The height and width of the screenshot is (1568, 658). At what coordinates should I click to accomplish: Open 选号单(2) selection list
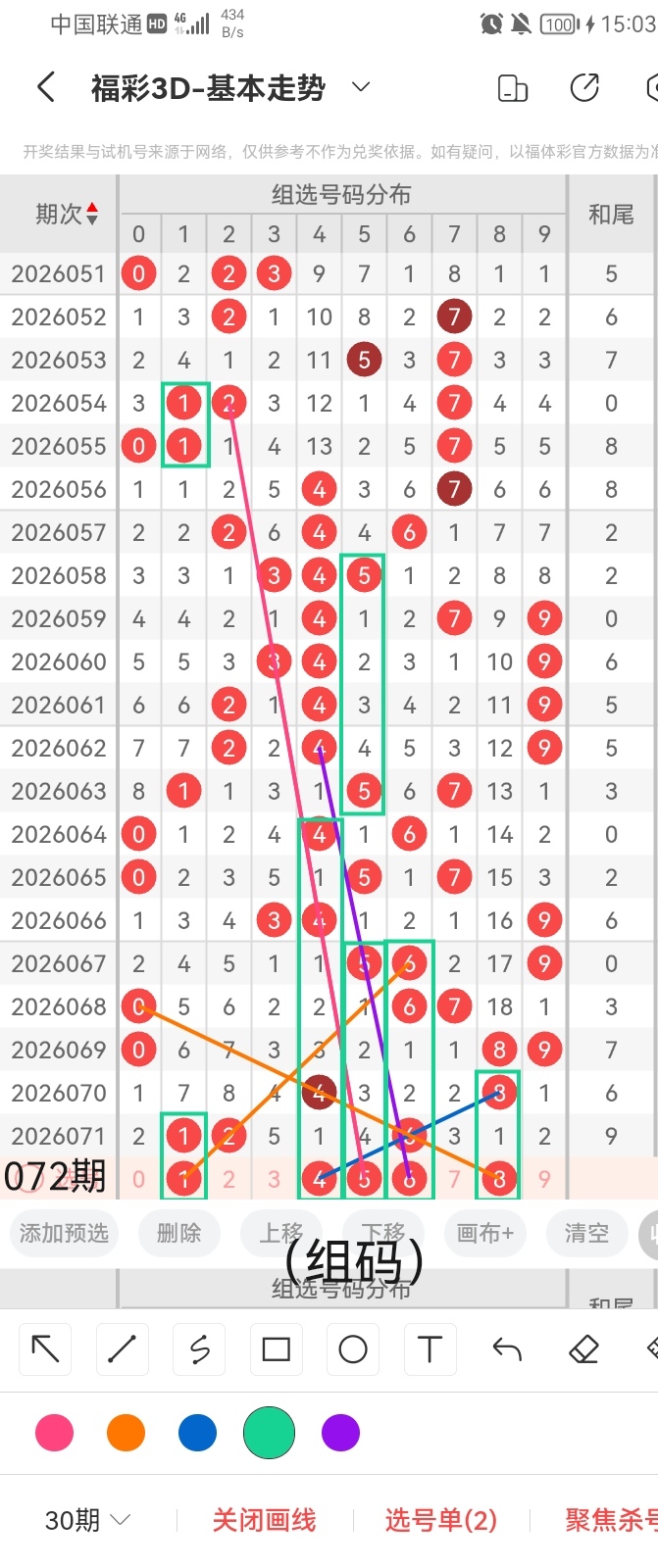[440, 1520]
